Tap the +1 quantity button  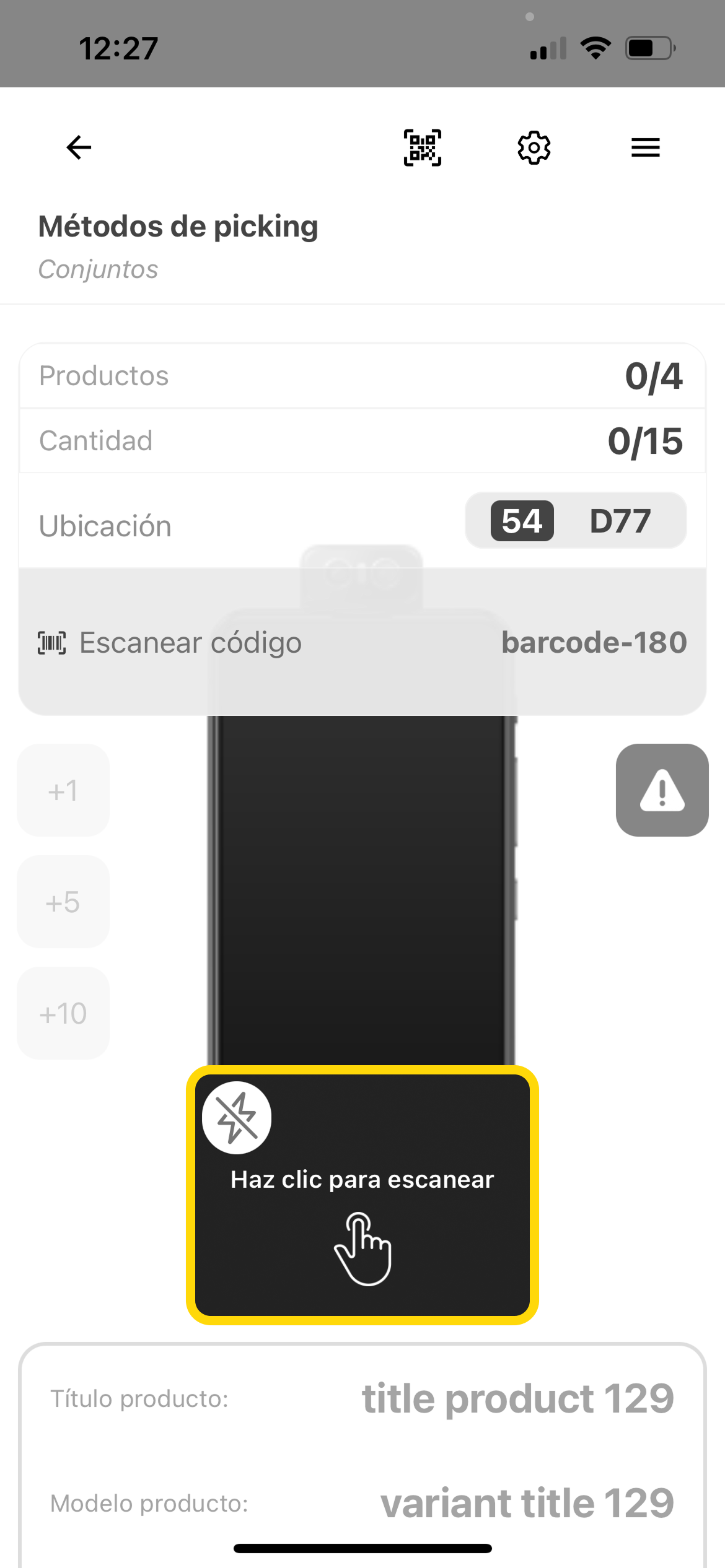(63, 791)
